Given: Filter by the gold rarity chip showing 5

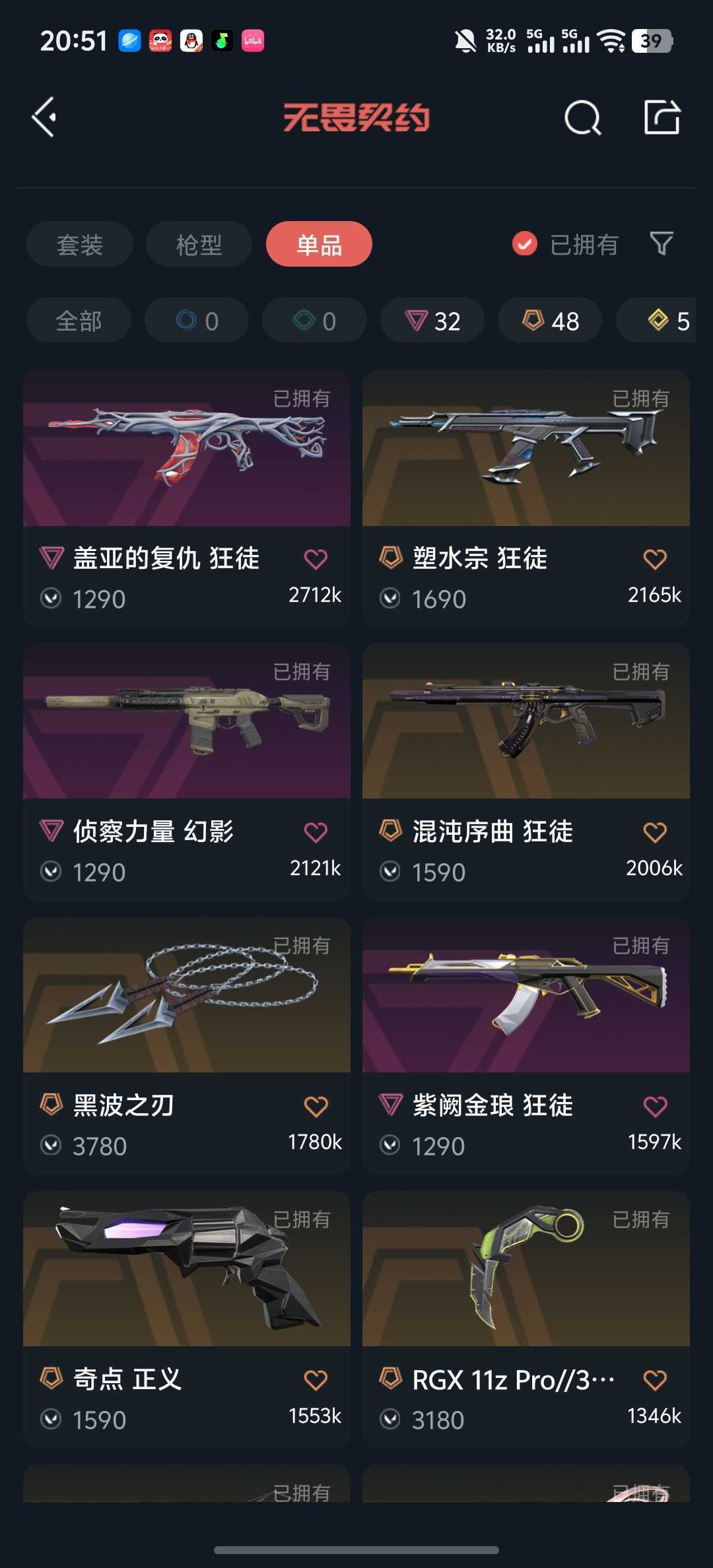Looking at the screenshot, I should point(667,321).
